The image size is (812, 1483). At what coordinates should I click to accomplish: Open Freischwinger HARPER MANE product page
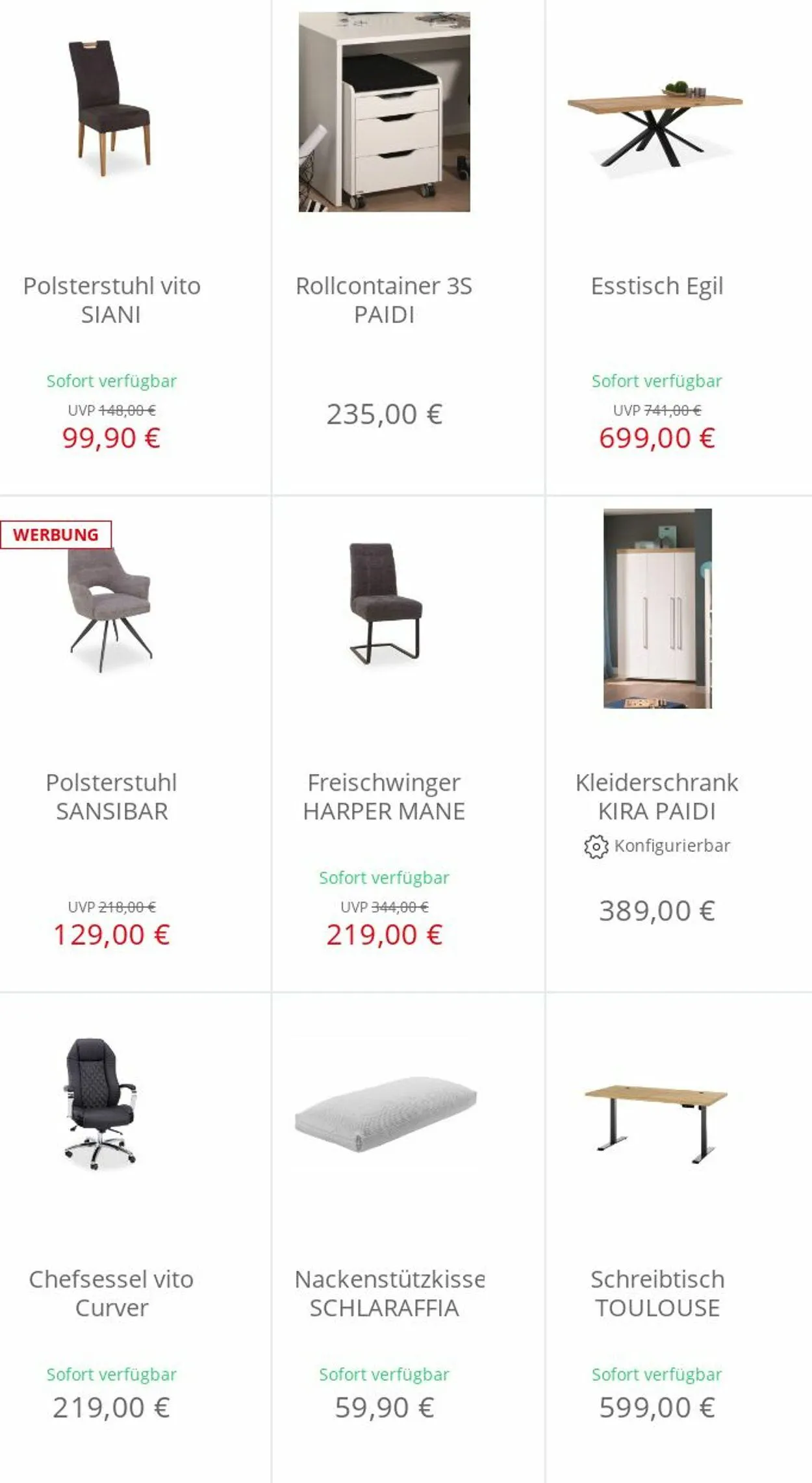384,796
